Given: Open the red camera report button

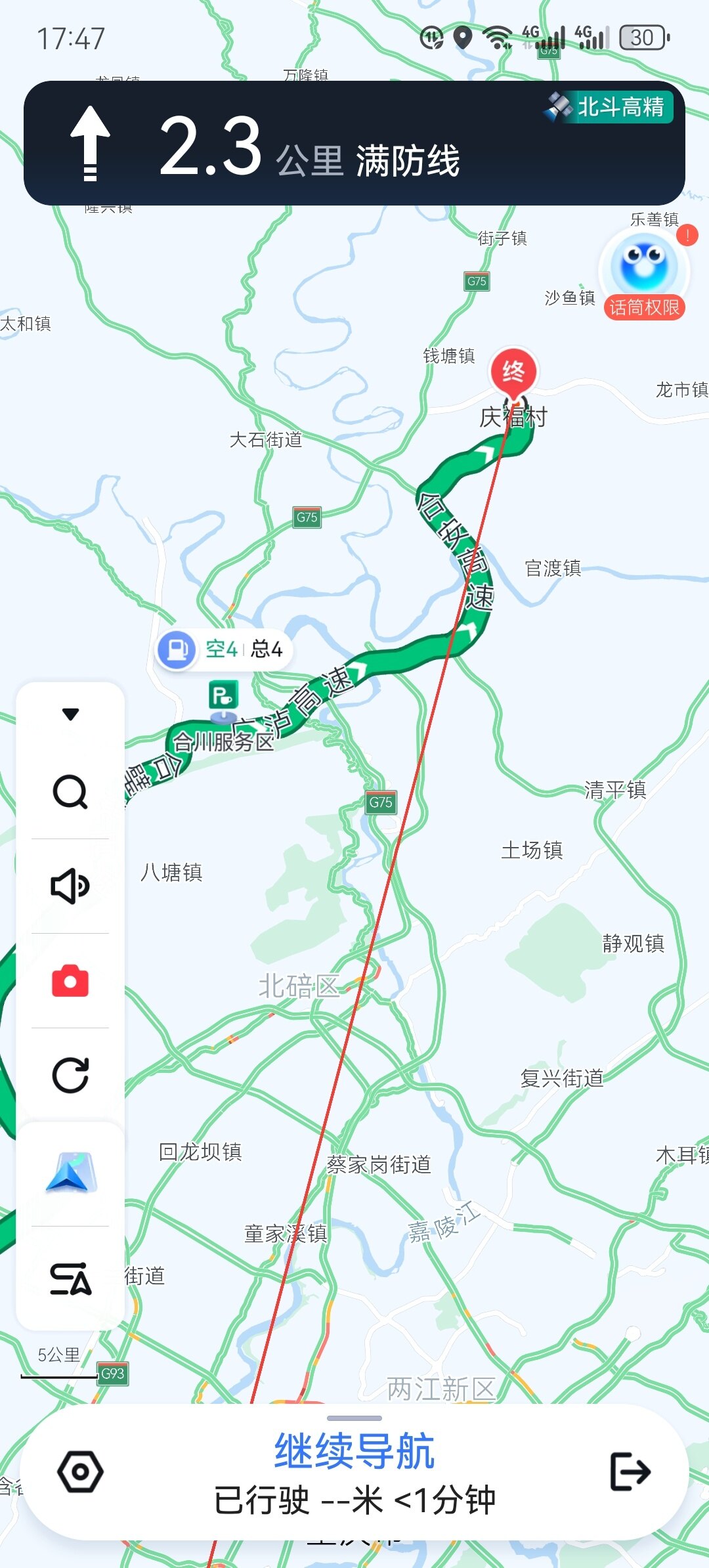Looking at the screenshot, I should [x=70, y=981].
